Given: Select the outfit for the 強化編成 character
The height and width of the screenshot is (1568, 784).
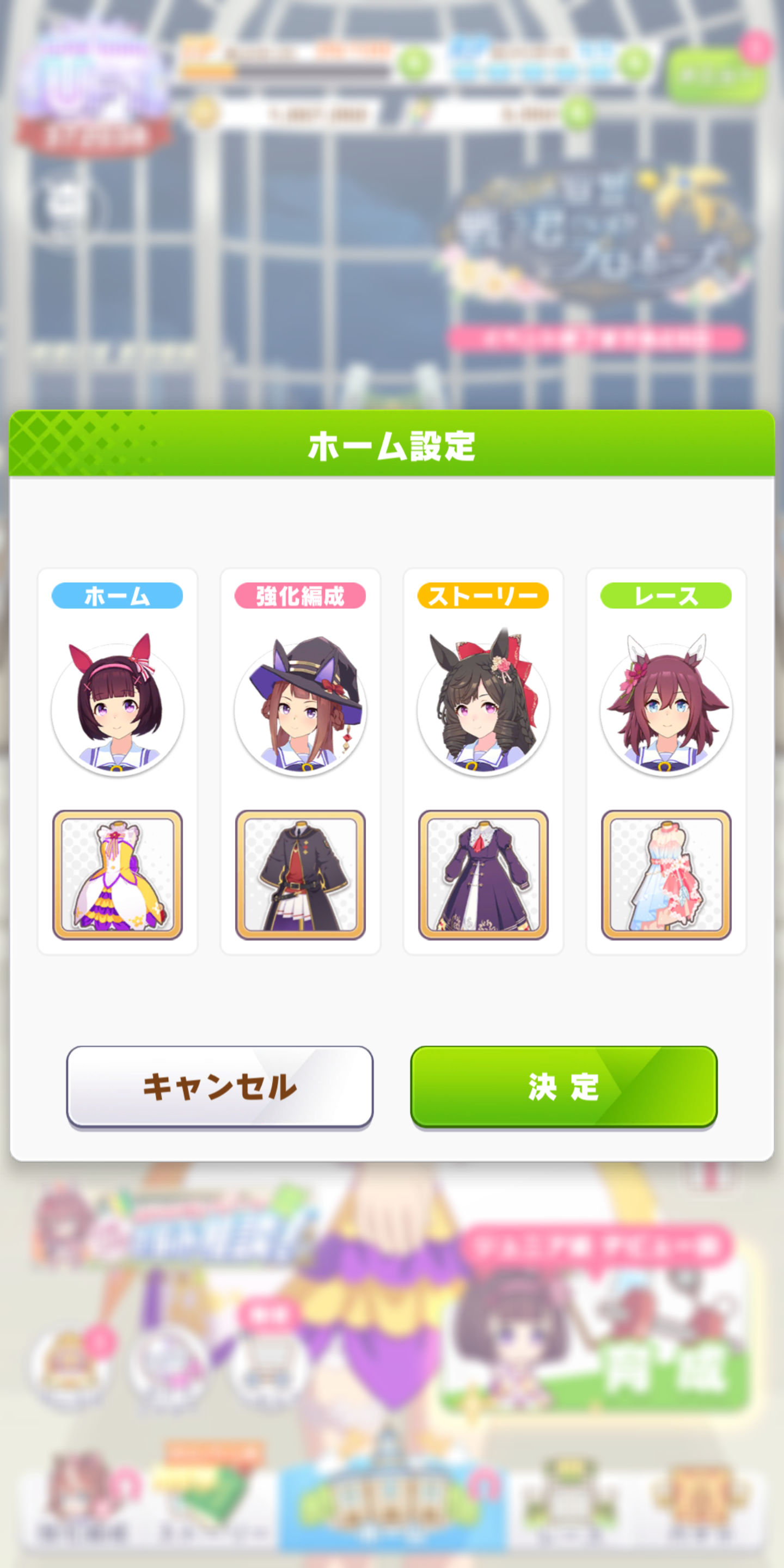Looking at the screenshot, I should (300, 875).
